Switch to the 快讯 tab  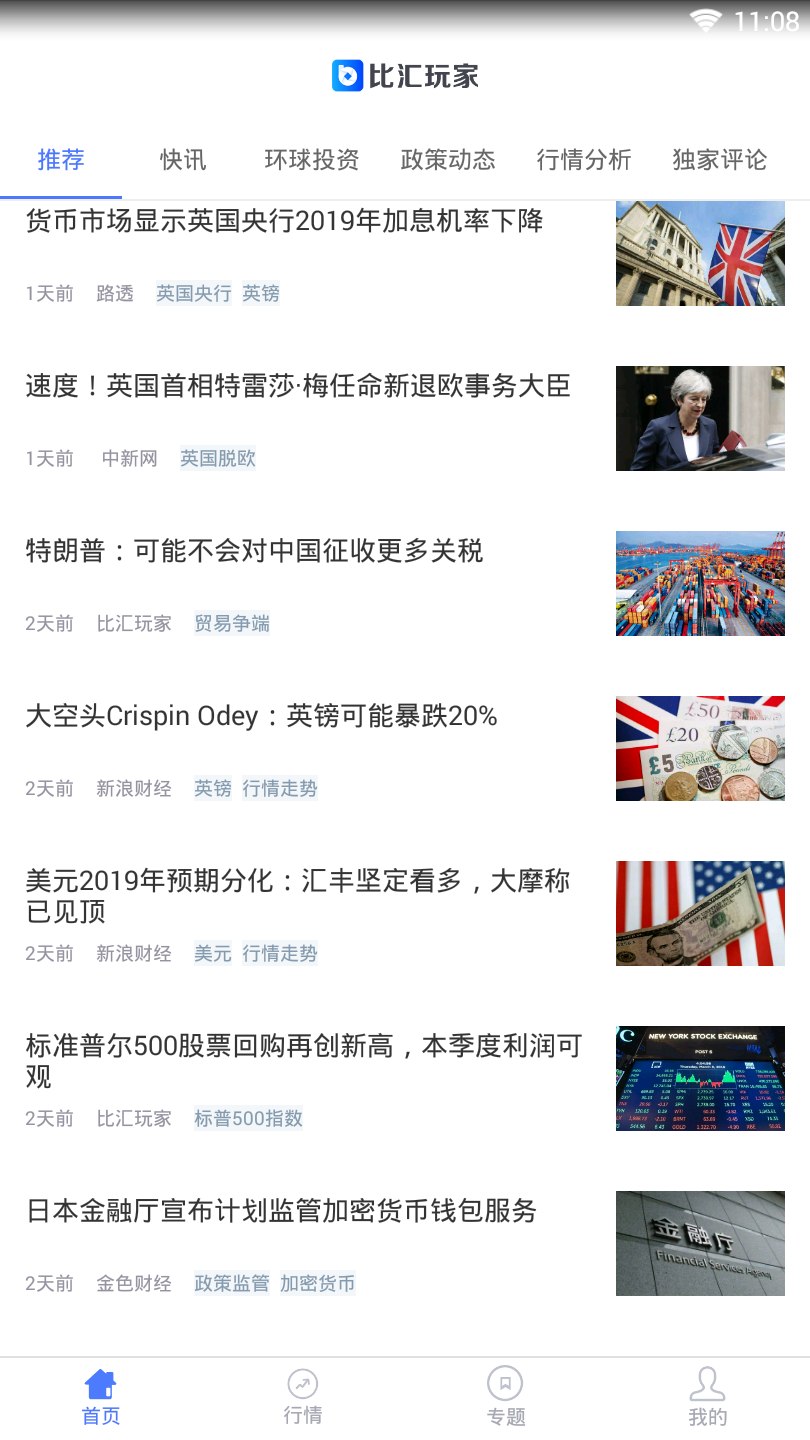click(183, 160)
